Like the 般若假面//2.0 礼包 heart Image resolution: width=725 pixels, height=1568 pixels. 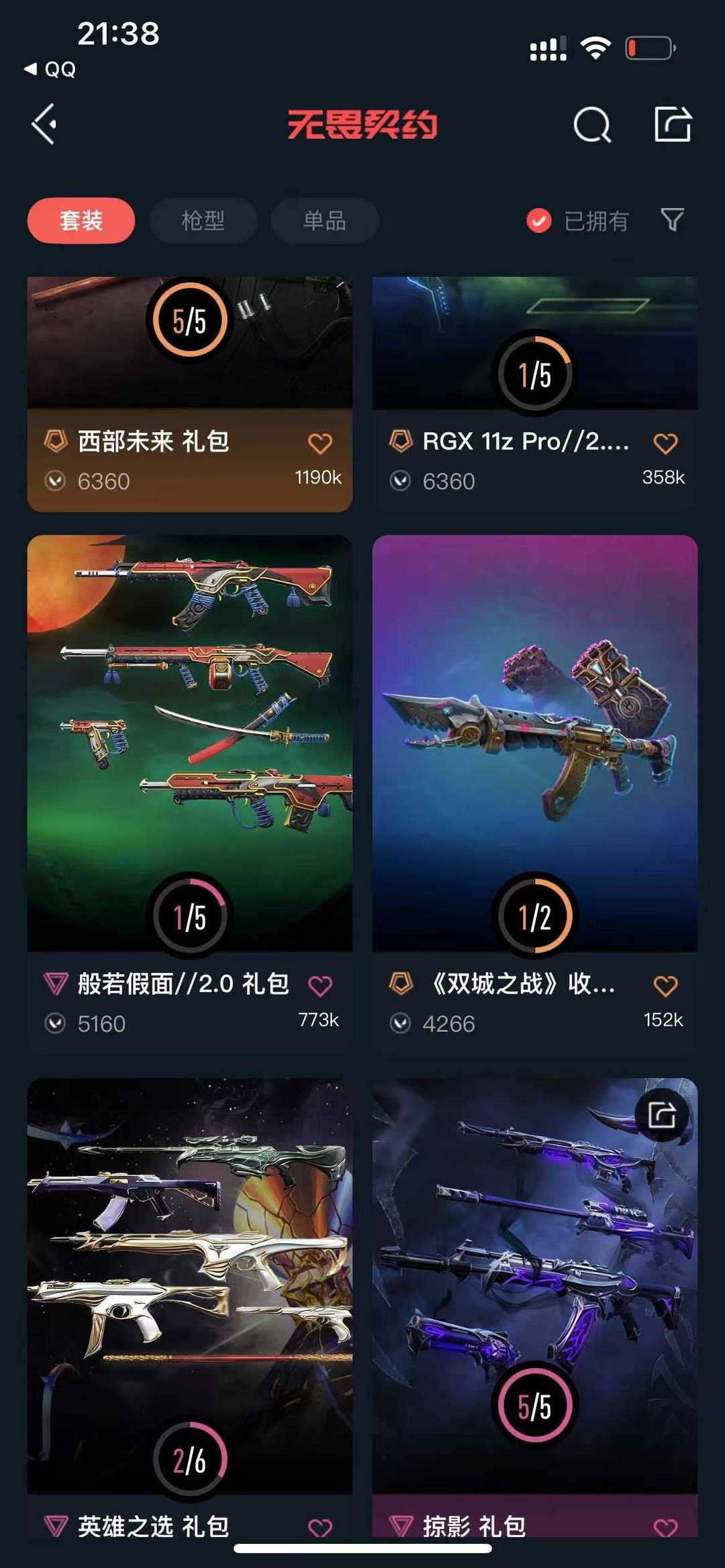point(320,986)
